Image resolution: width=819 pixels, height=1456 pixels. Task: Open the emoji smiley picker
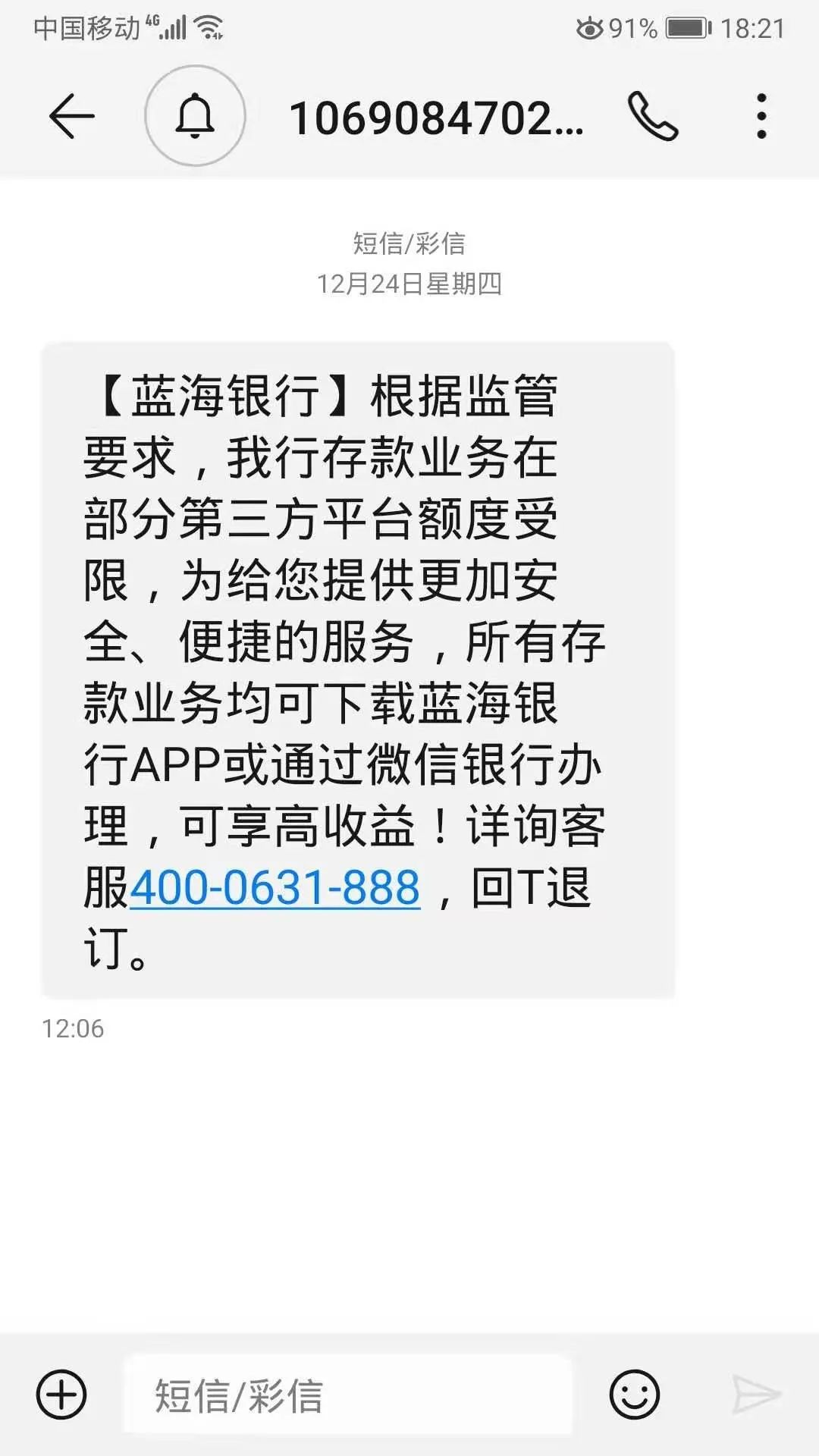[x=634, y=1395]
